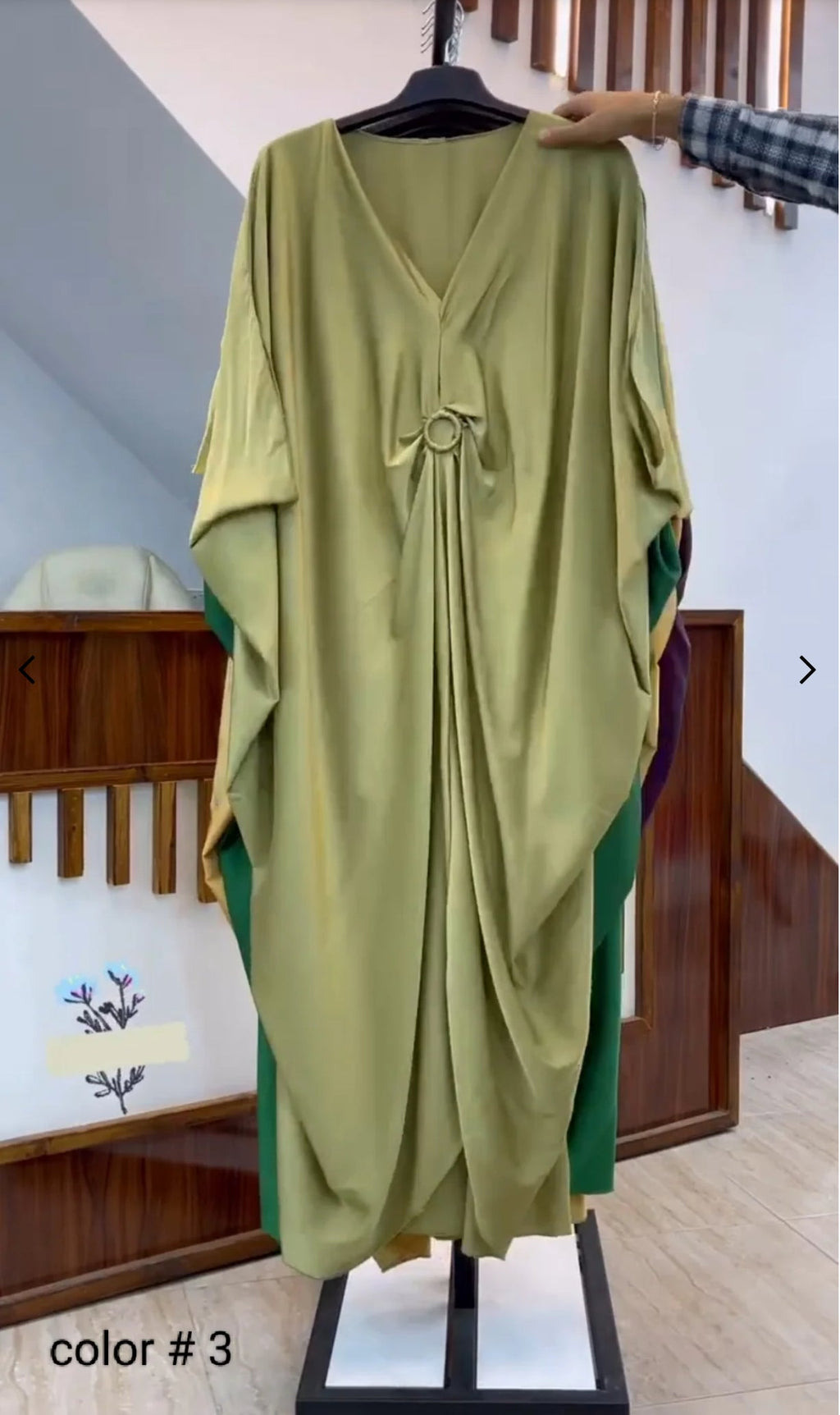The height and width of the screenshot is (1415, 840).
Task: Go to the next product image
Action: click(807, 670)
